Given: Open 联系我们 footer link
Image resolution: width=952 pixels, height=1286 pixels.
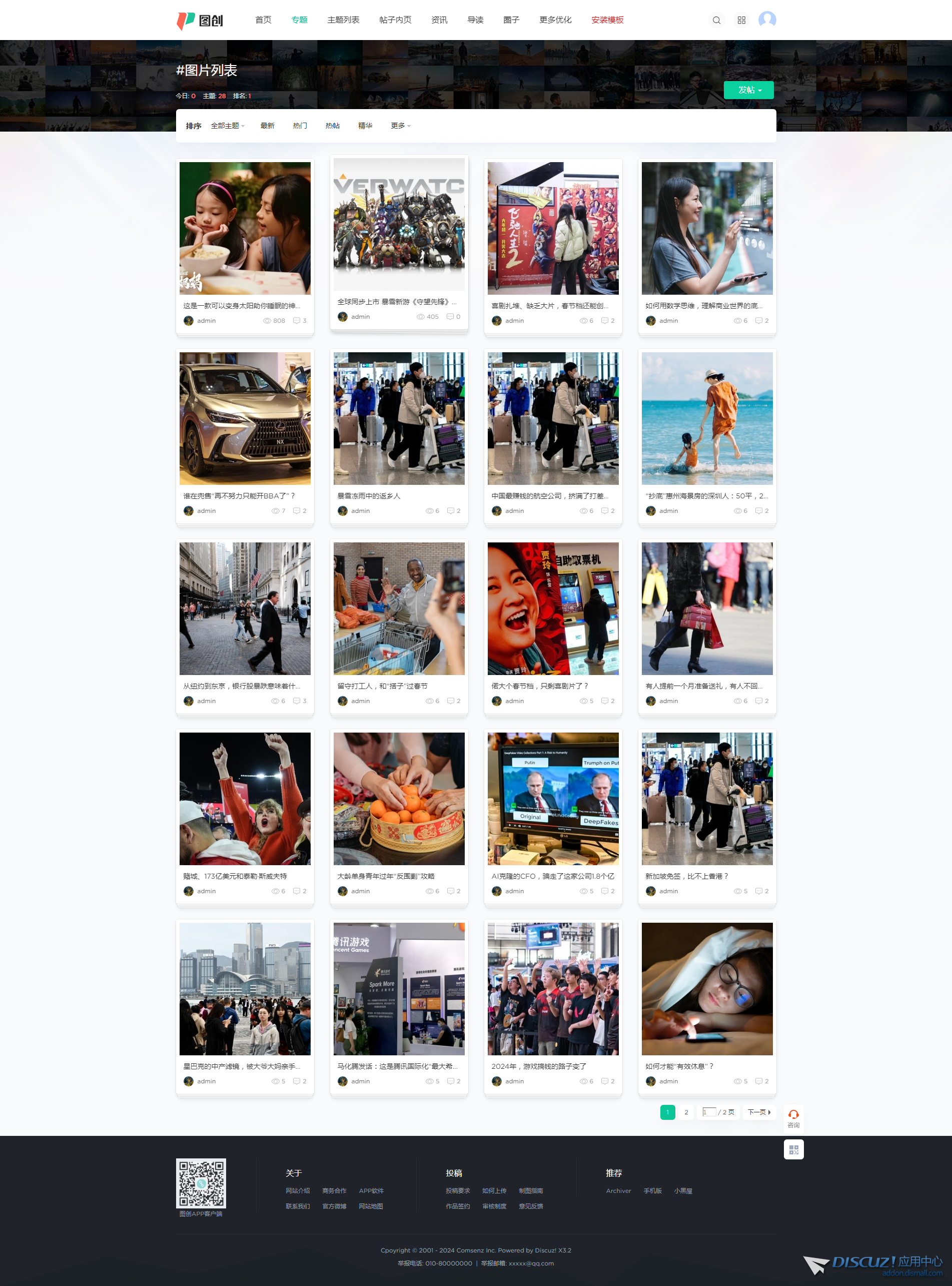Looking at the screenshot, I should 297,1206.
